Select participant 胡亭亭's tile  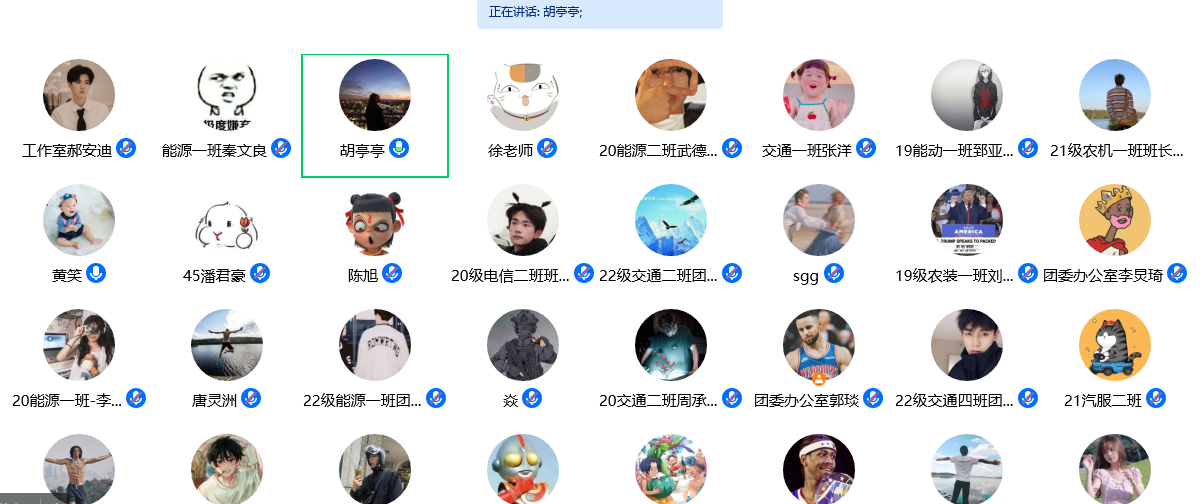375,96
